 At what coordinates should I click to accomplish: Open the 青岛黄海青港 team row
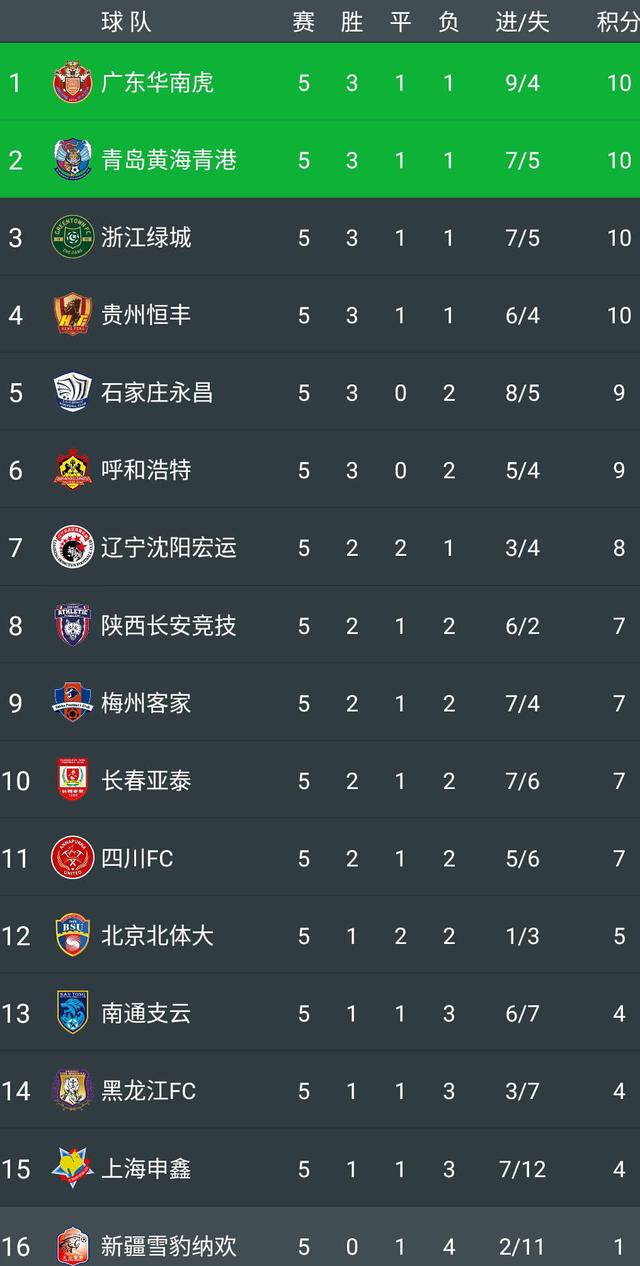pyautogui.click(x=320, y=159)
